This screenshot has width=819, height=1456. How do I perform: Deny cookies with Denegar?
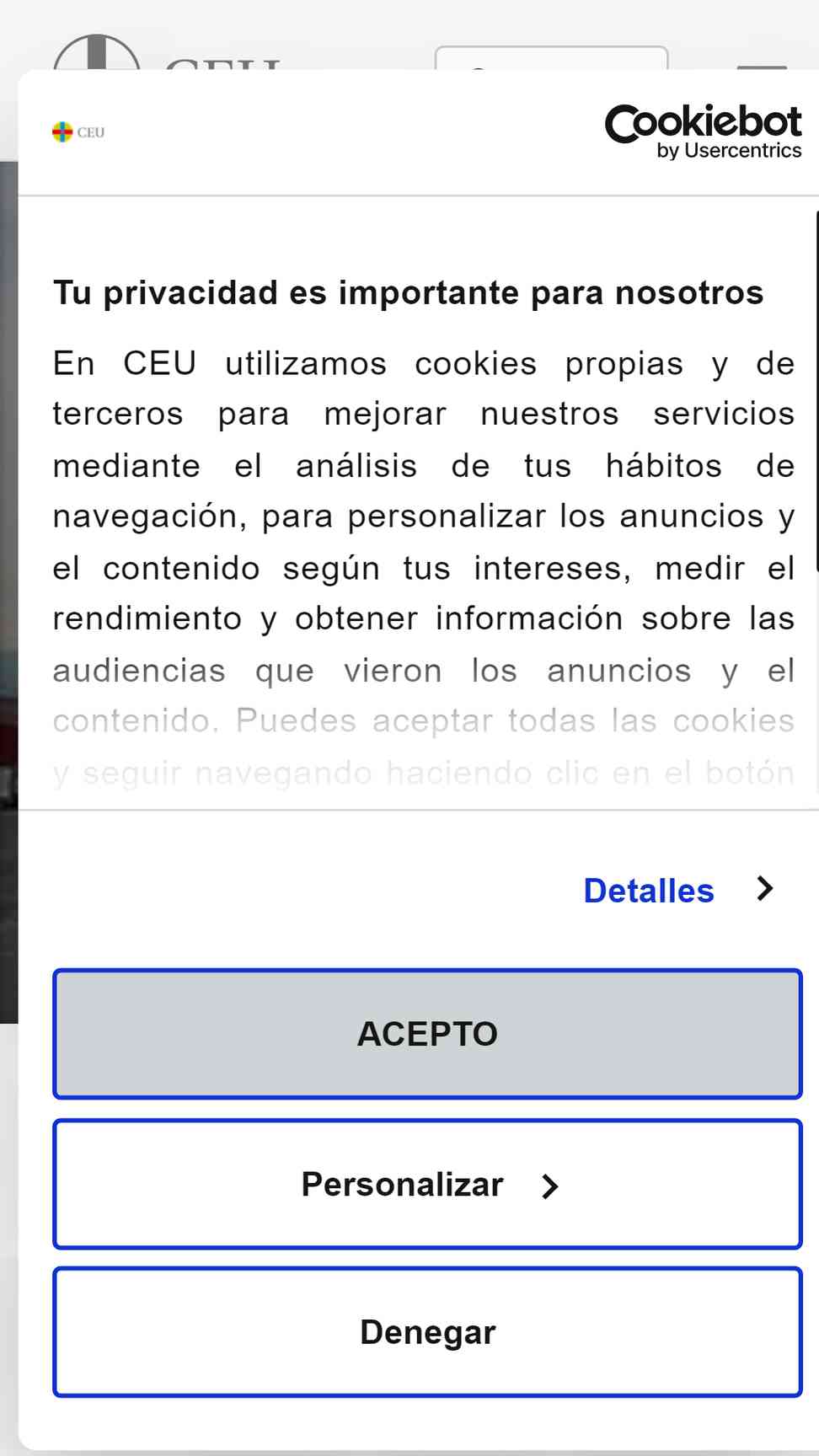[427, 1332]
